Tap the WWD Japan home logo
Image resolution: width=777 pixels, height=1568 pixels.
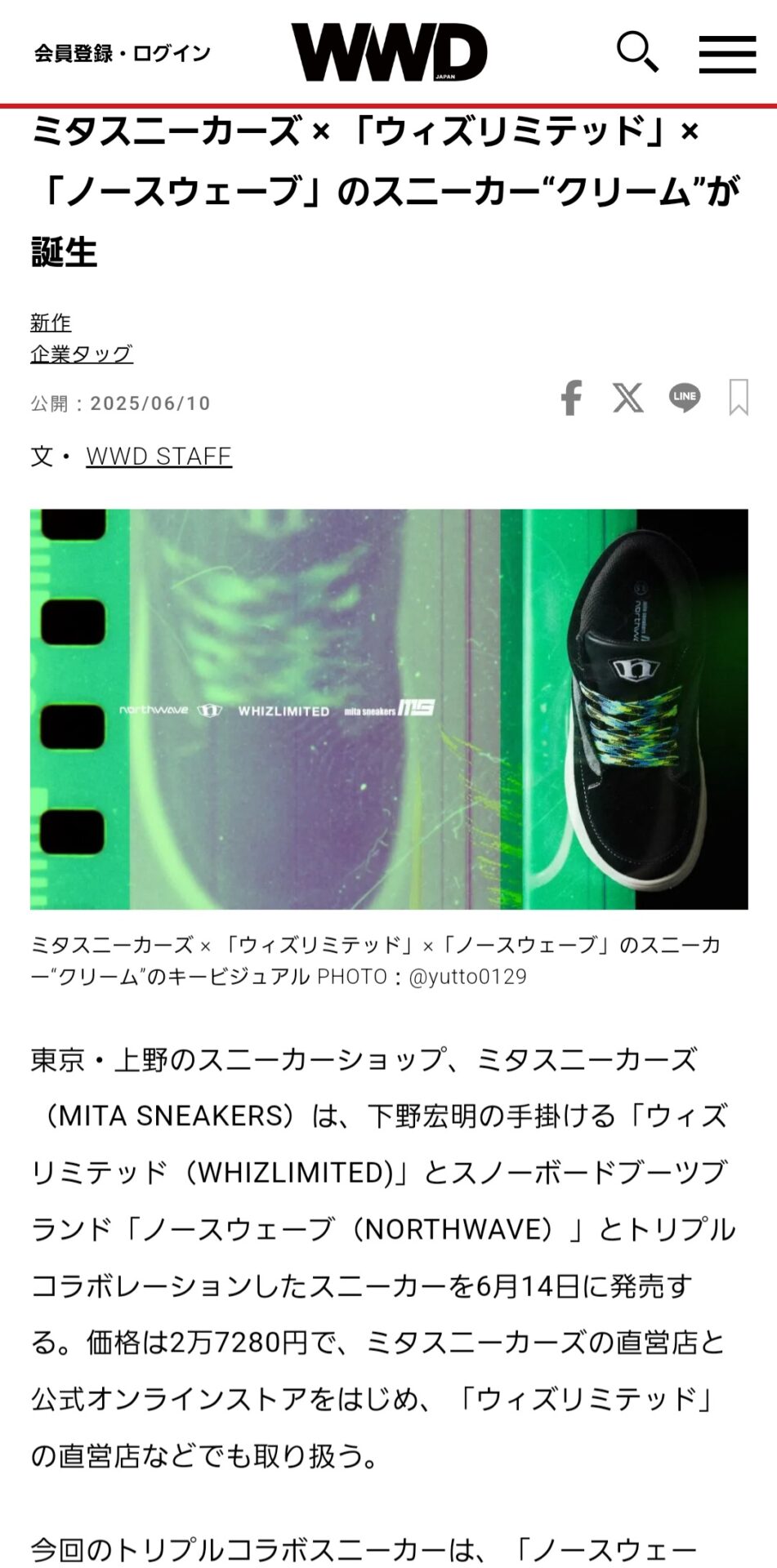tap(389, 52)
